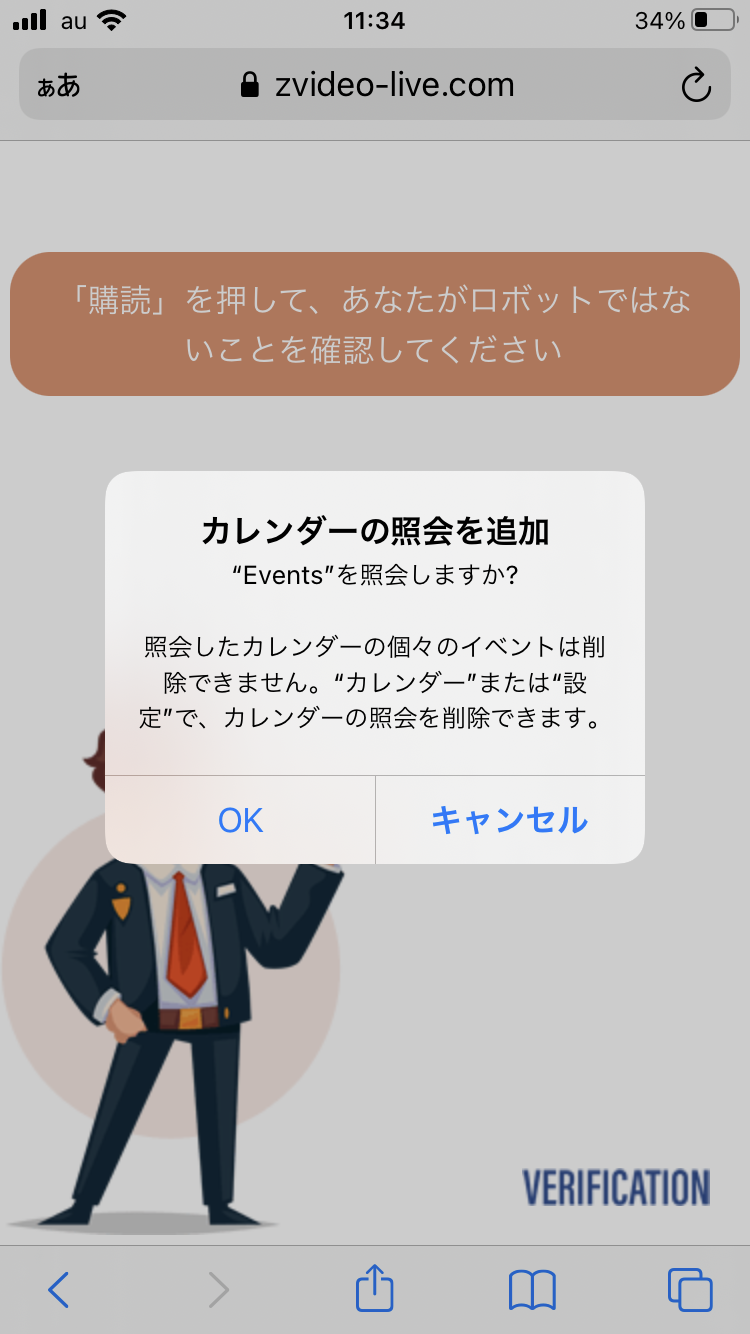Go back to the previous page
750x1334 pixels.
pos(59,1290)
